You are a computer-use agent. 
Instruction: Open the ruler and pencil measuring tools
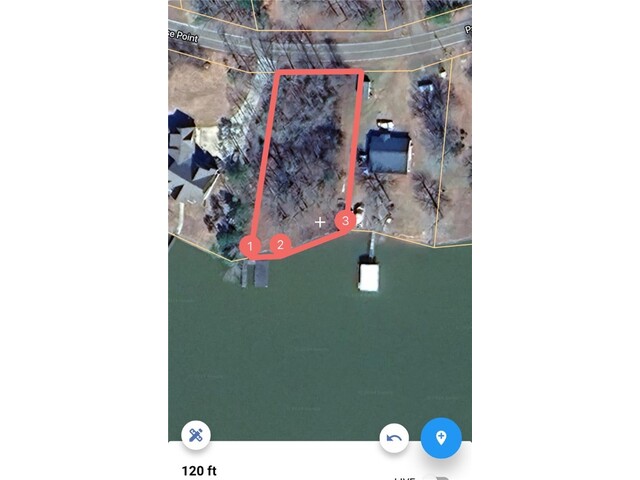[196, 435]
